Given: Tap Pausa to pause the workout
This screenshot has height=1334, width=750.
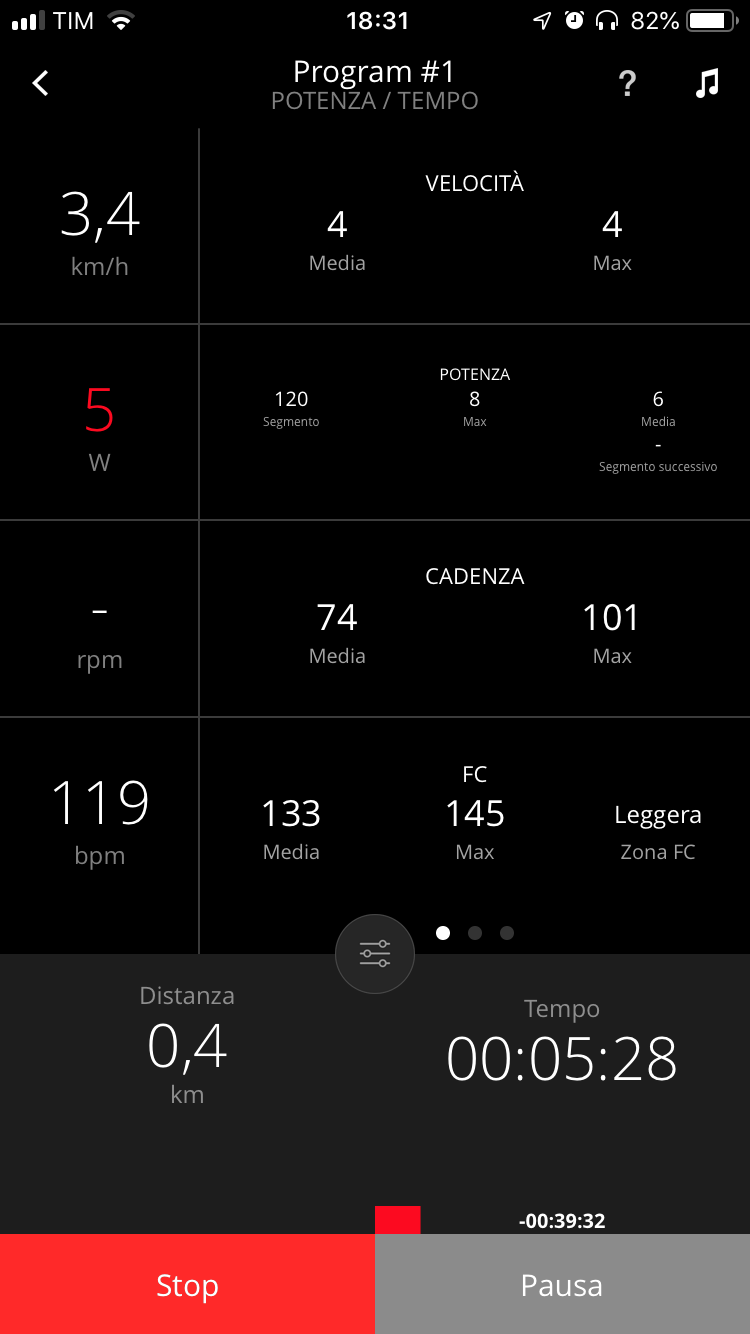Looking at the screenshot, I should click(562, 1285).
